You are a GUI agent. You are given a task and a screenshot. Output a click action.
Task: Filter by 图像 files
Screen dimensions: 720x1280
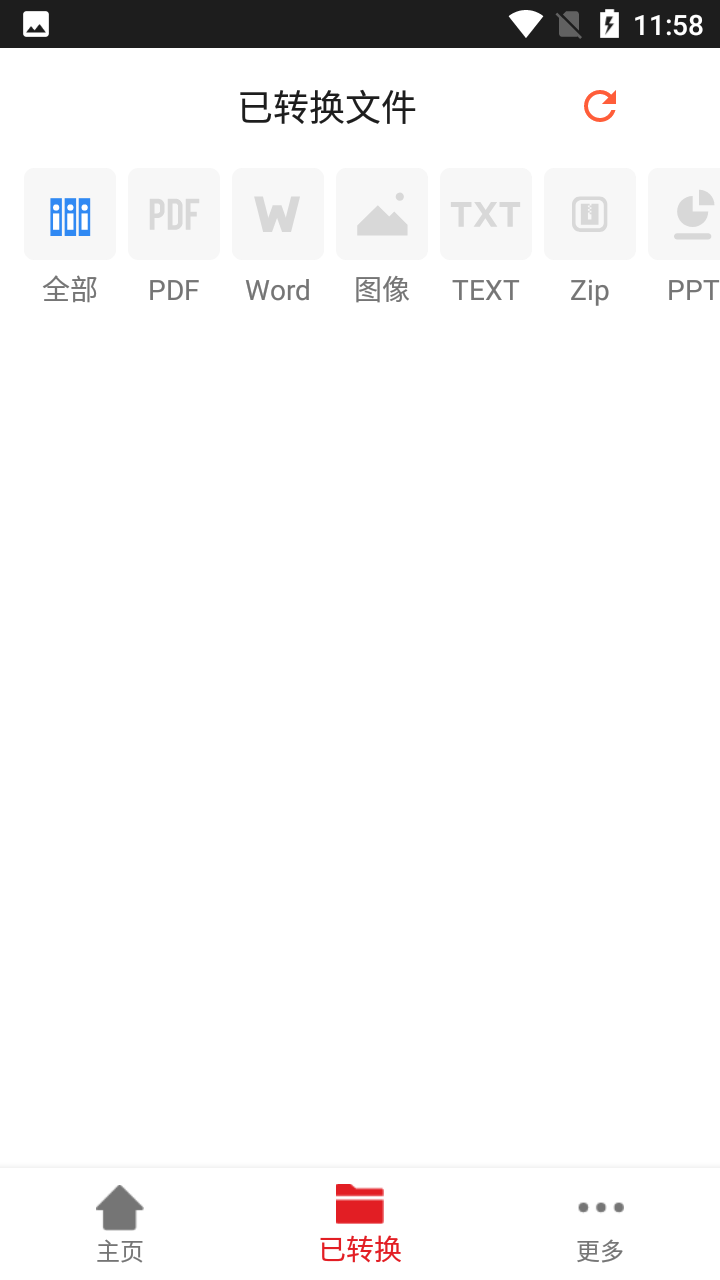pos(382,238)
